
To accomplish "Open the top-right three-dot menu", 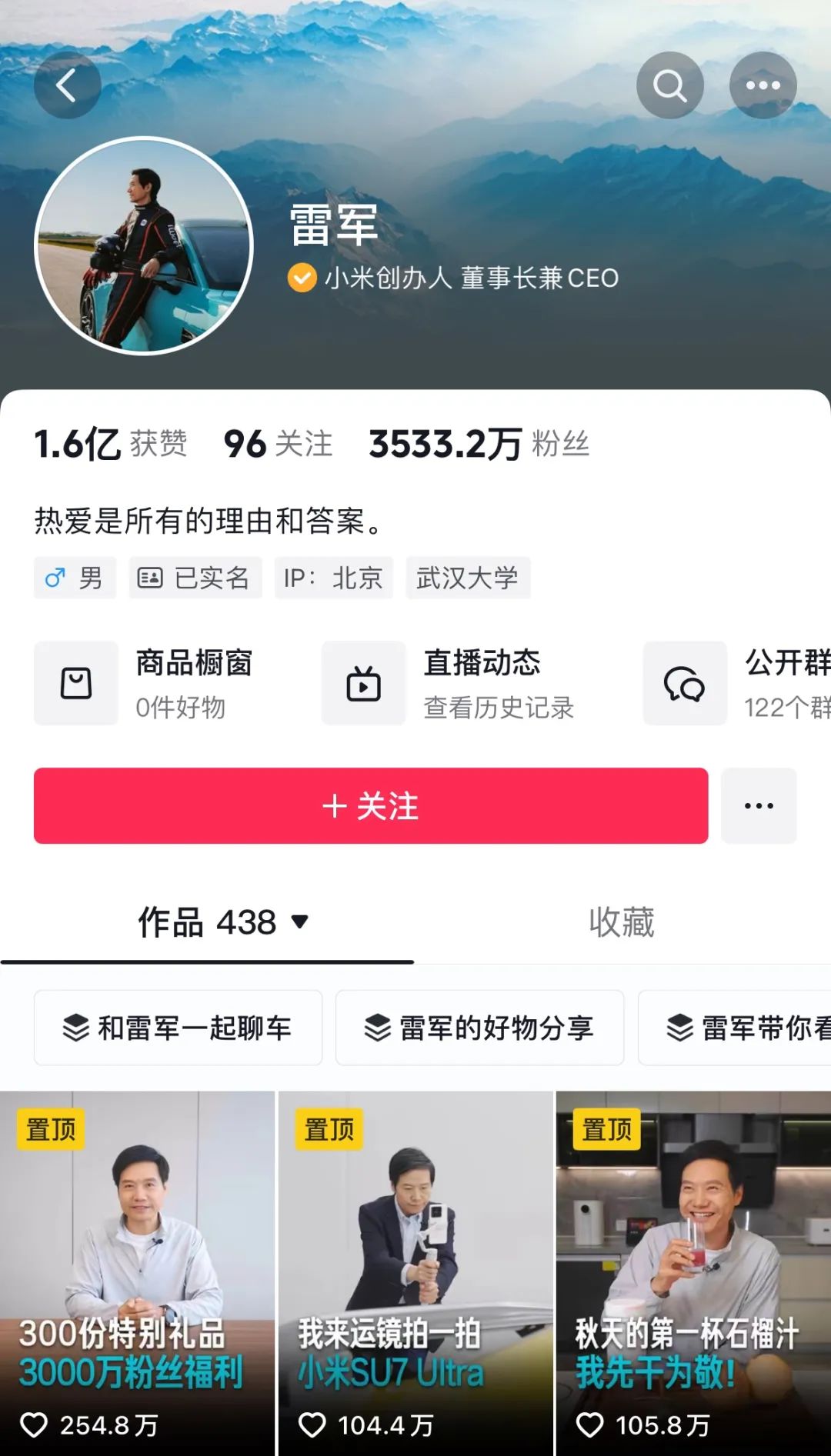I will pyautogui.click(x=763, y=85).
